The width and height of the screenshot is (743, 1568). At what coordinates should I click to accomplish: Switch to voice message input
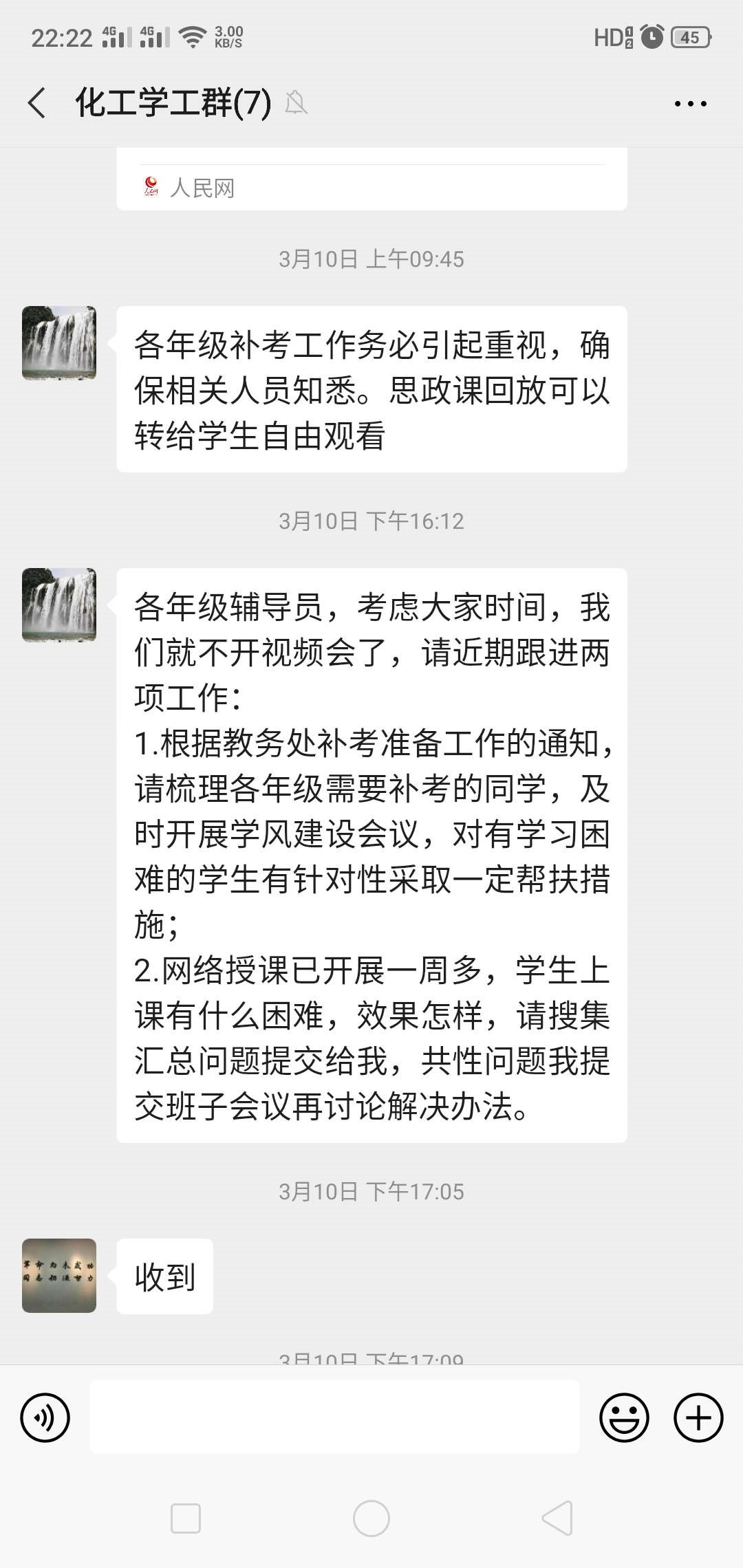45,1417
